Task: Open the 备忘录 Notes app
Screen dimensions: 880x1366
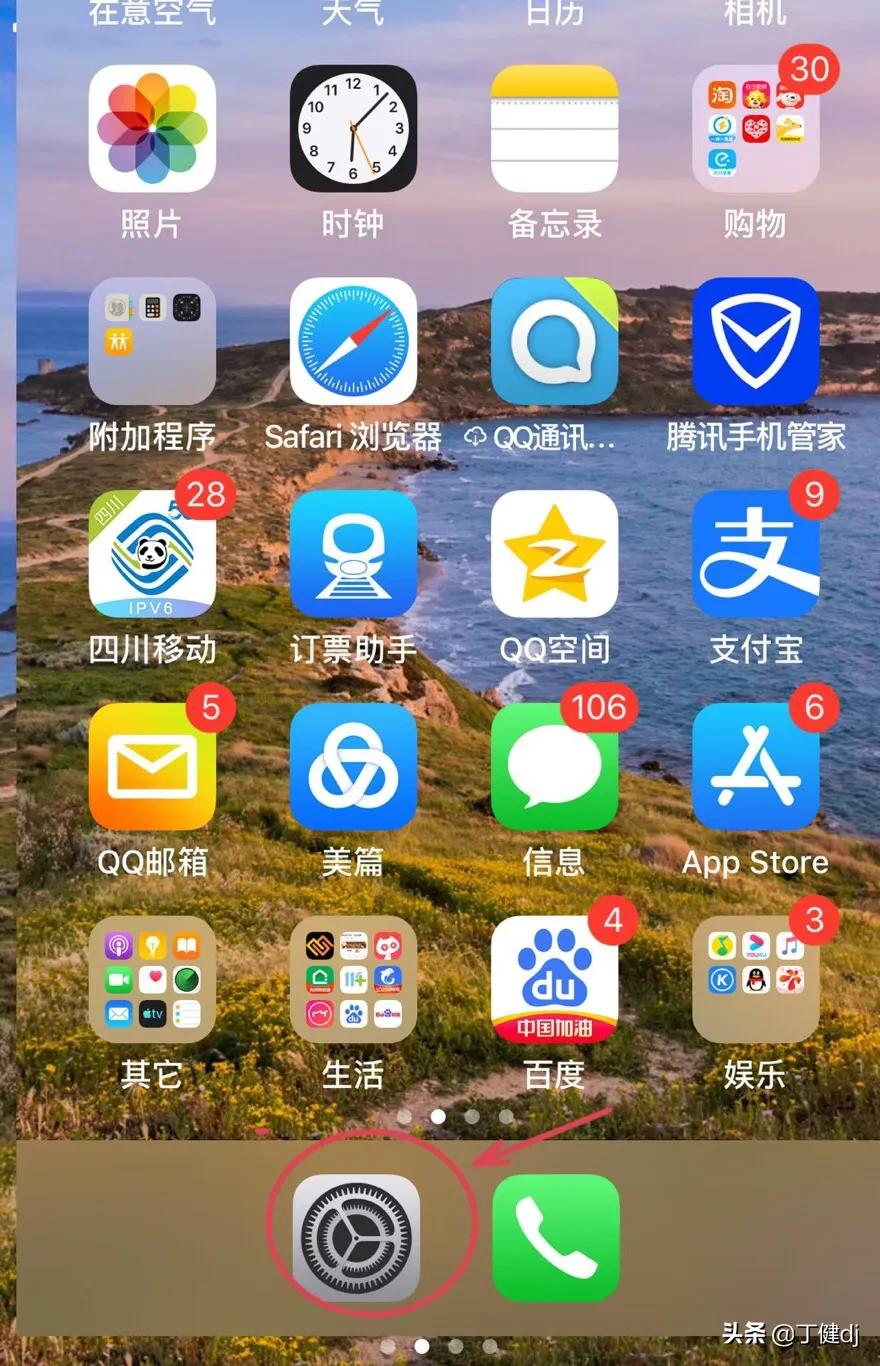Action: [555, 129]
